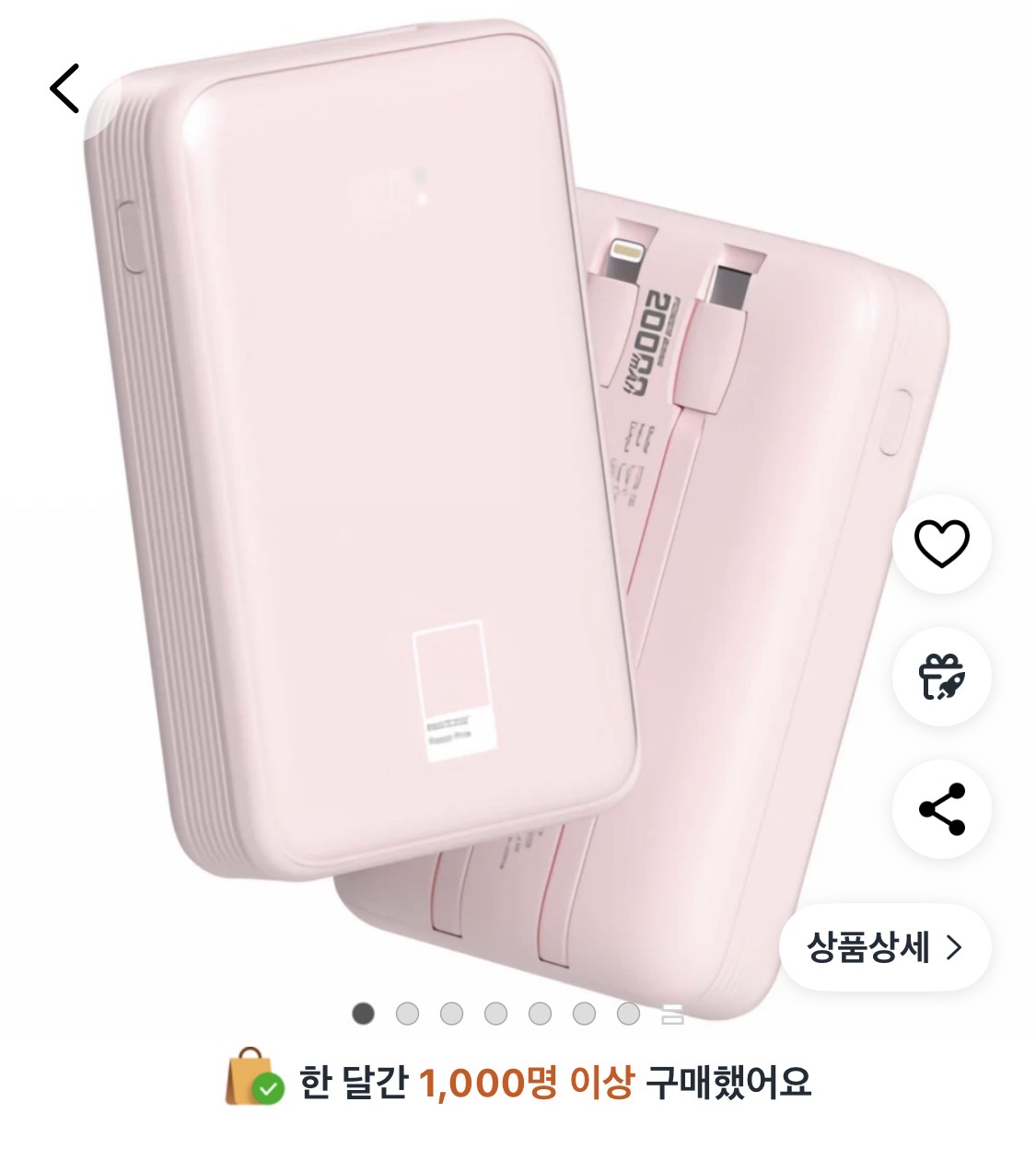Open the rocket gift icon
This screenshot has width=1036, height=1160.
pos(941,677)
